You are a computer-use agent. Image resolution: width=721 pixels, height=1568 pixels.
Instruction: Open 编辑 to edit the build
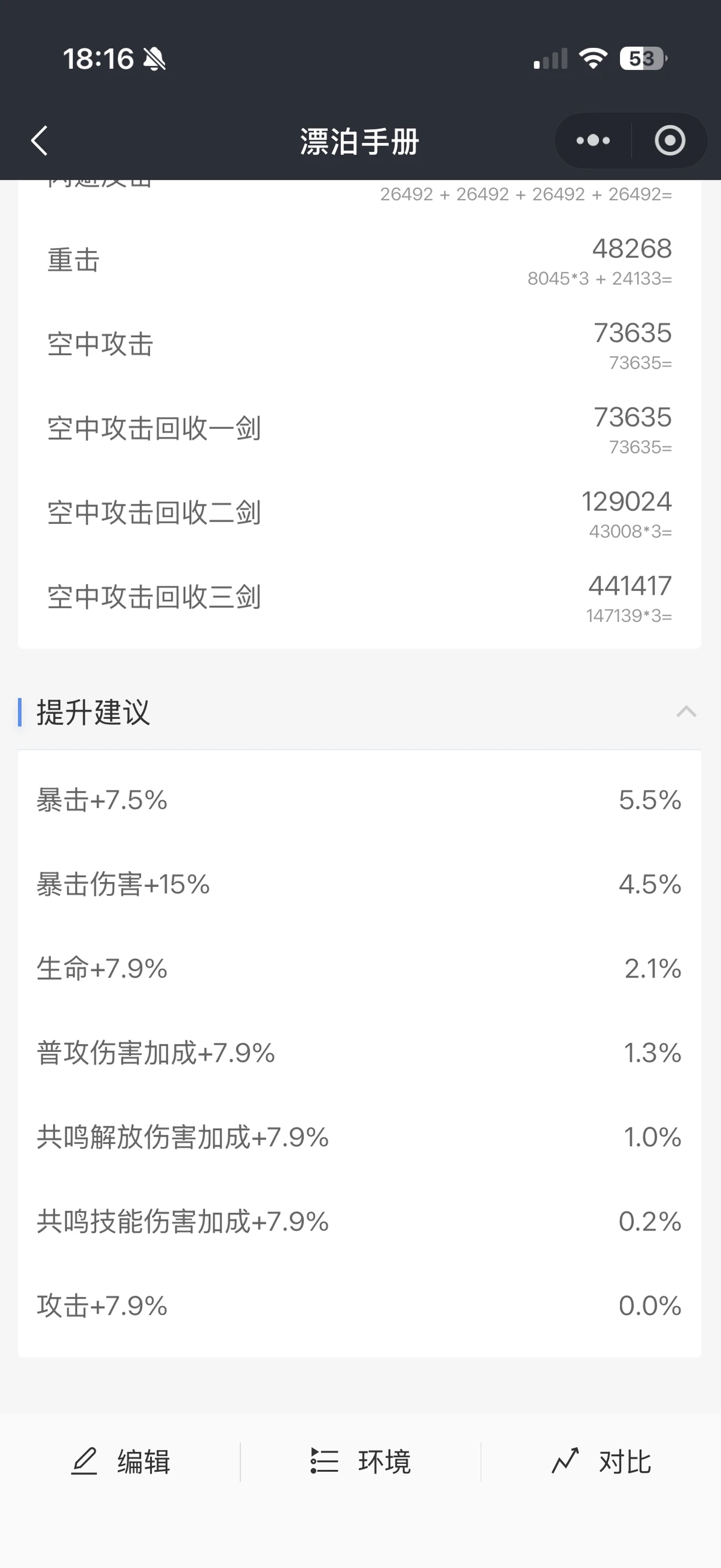pyautogui.click(x=120, y=1462)
